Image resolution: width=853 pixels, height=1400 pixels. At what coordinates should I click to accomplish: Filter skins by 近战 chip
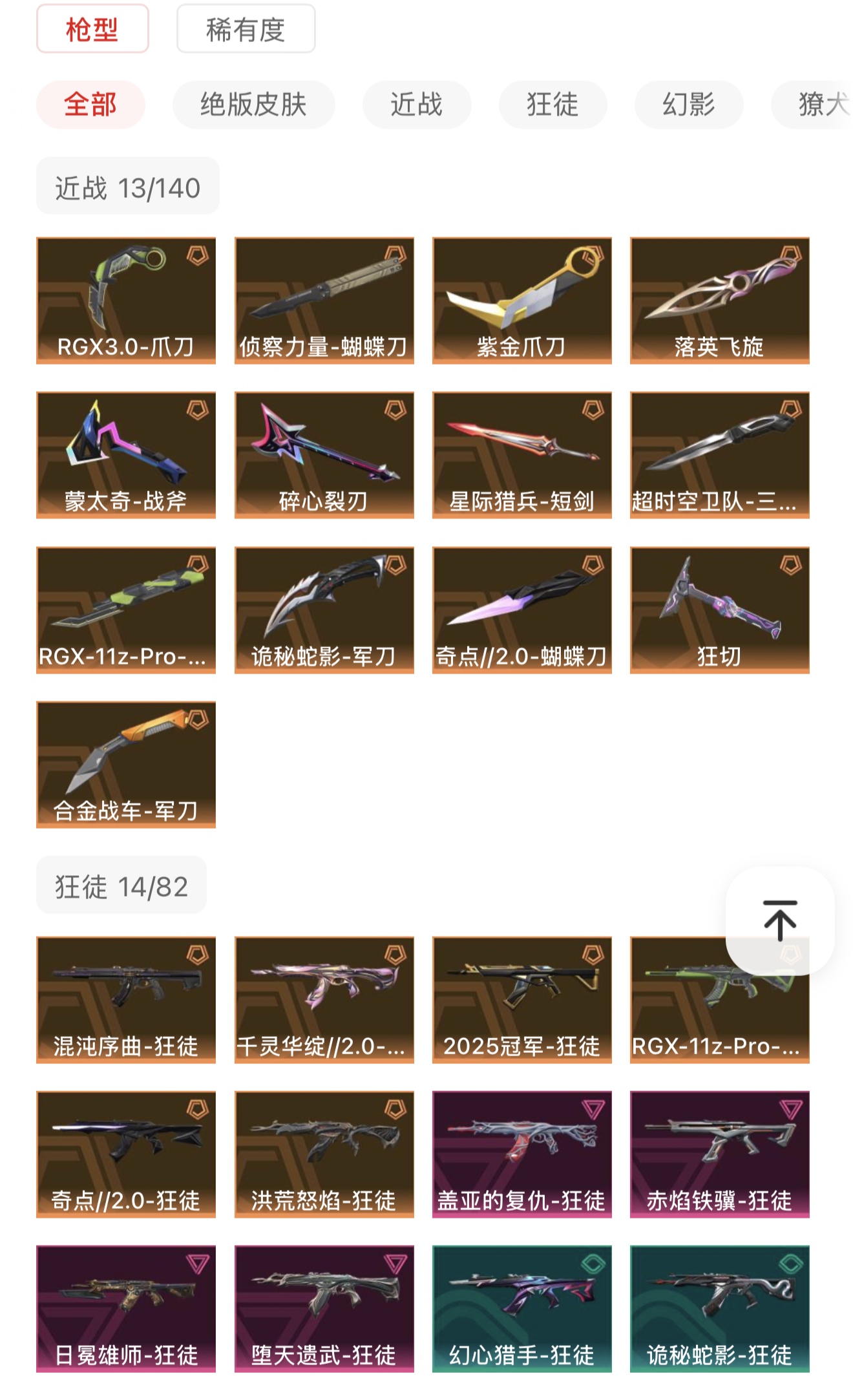(417, 105)
